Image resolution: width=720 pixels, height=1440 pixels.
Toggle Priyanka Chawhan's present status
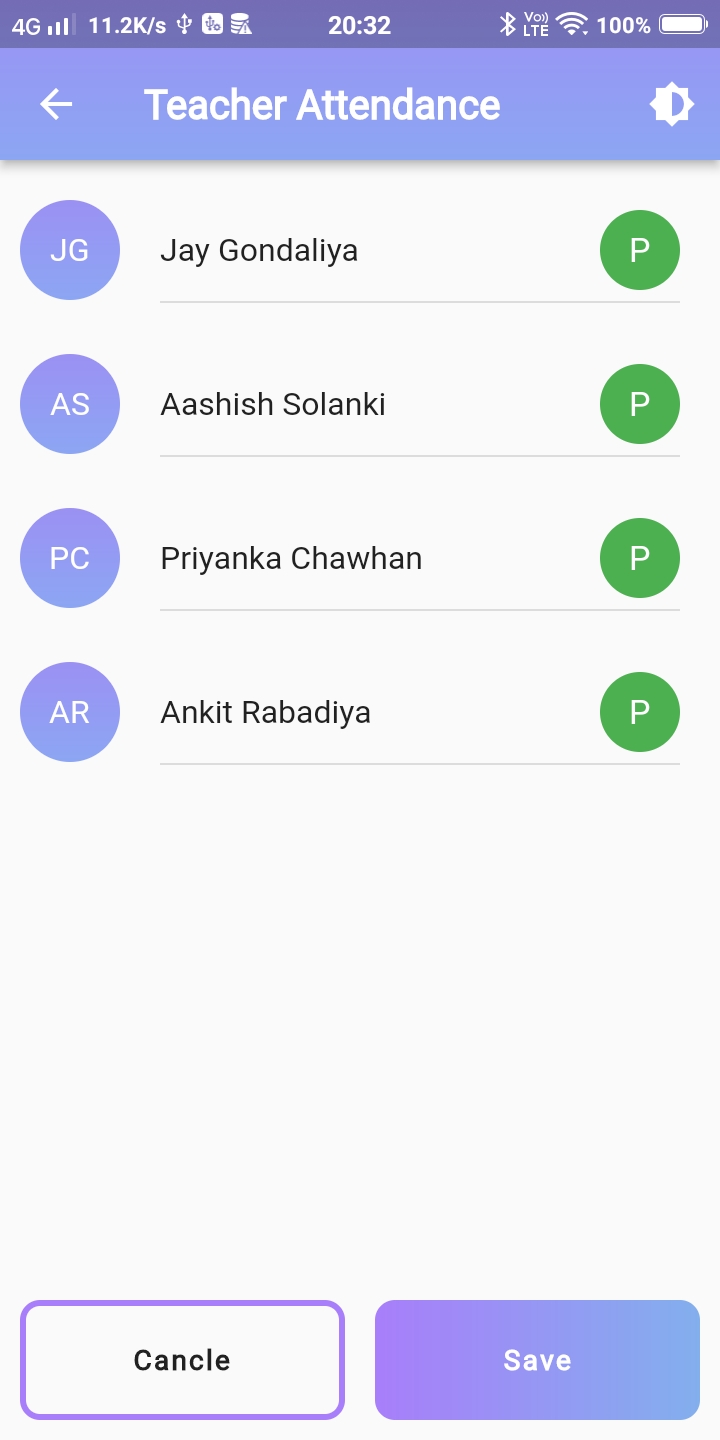pyautogui.click(x=640, y=558)
